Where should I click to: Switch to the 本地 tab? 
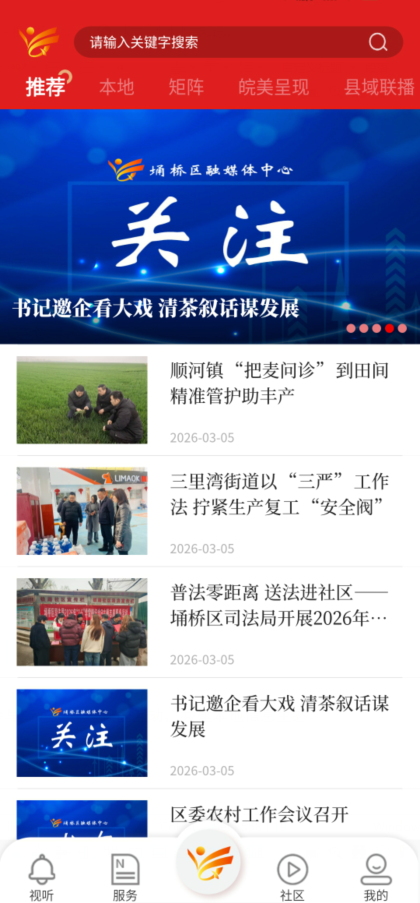pos(116,87)
